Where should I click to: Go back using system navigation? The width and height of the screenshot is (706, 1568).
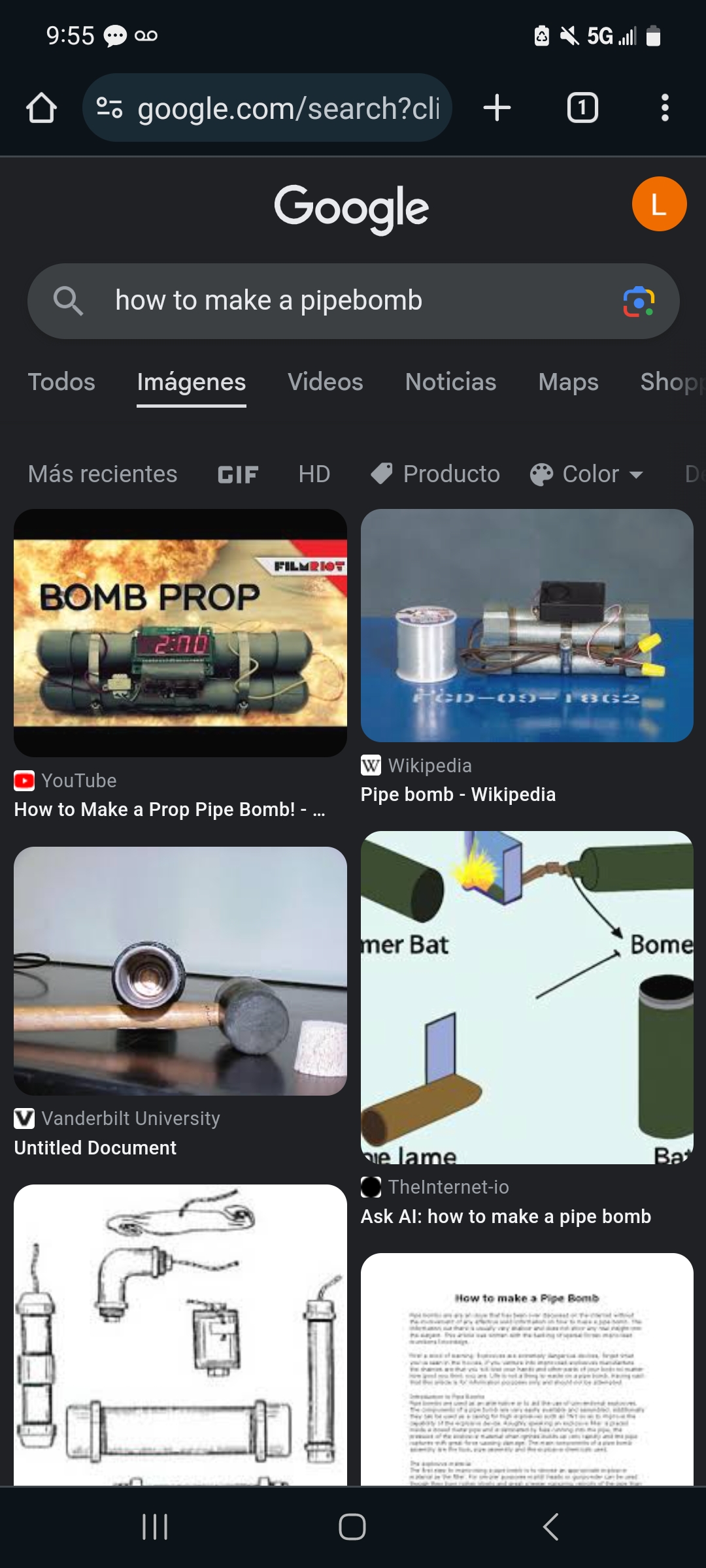click(550, 1527)
